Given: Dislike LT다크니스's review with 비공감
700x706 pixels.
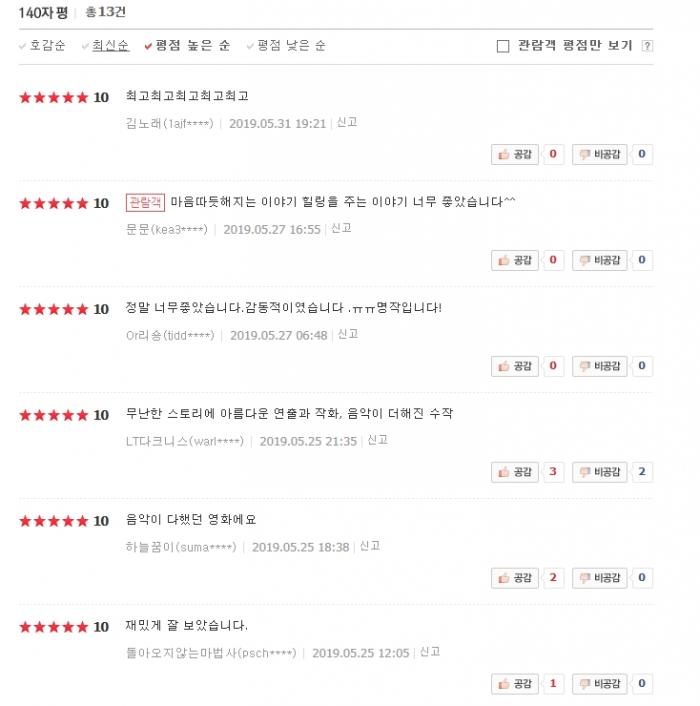Looking at the screenshot, I should click(600, 472).
